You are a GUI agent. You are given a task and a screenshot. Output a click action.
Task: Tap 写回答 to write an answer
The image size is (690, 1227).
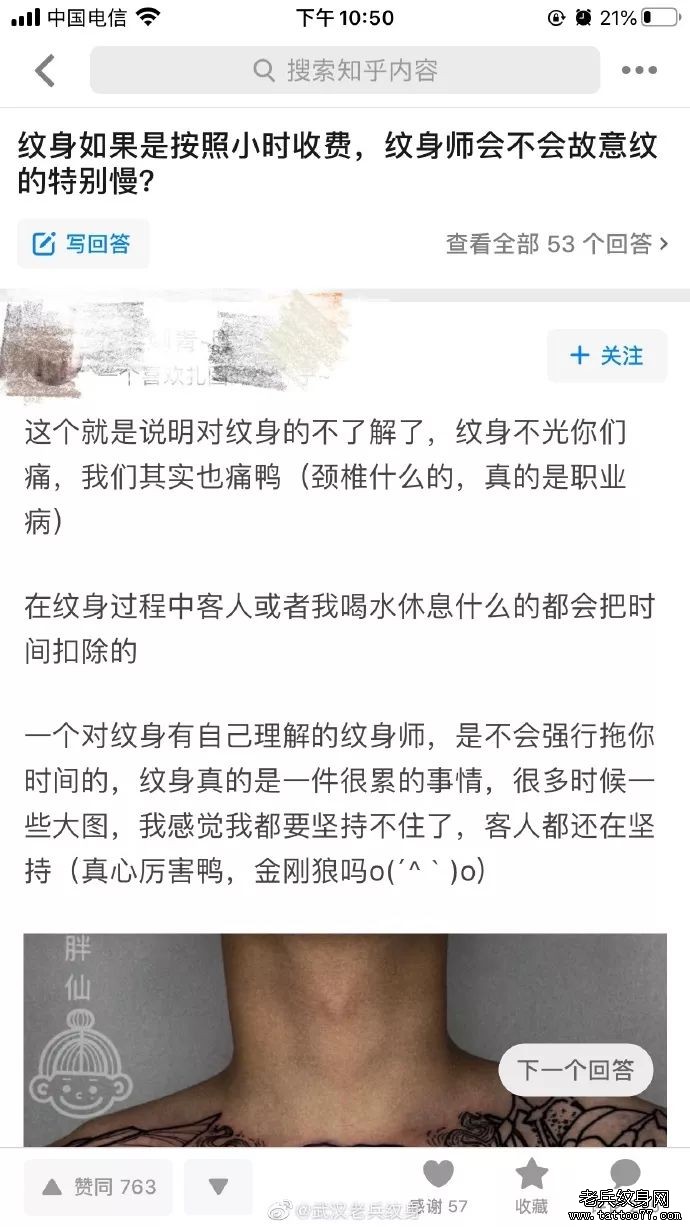coord(83,243)
